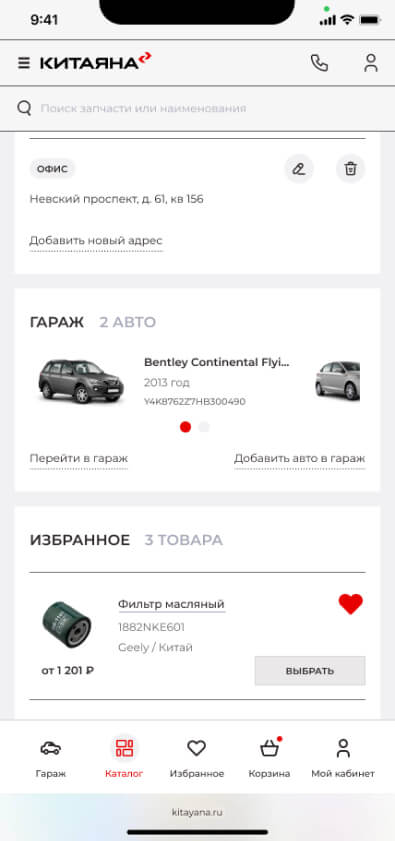Open the Bentley Continental car card
Image resolution: width=395 pixels, height=841 pixels.
click(x=164, y=381)
